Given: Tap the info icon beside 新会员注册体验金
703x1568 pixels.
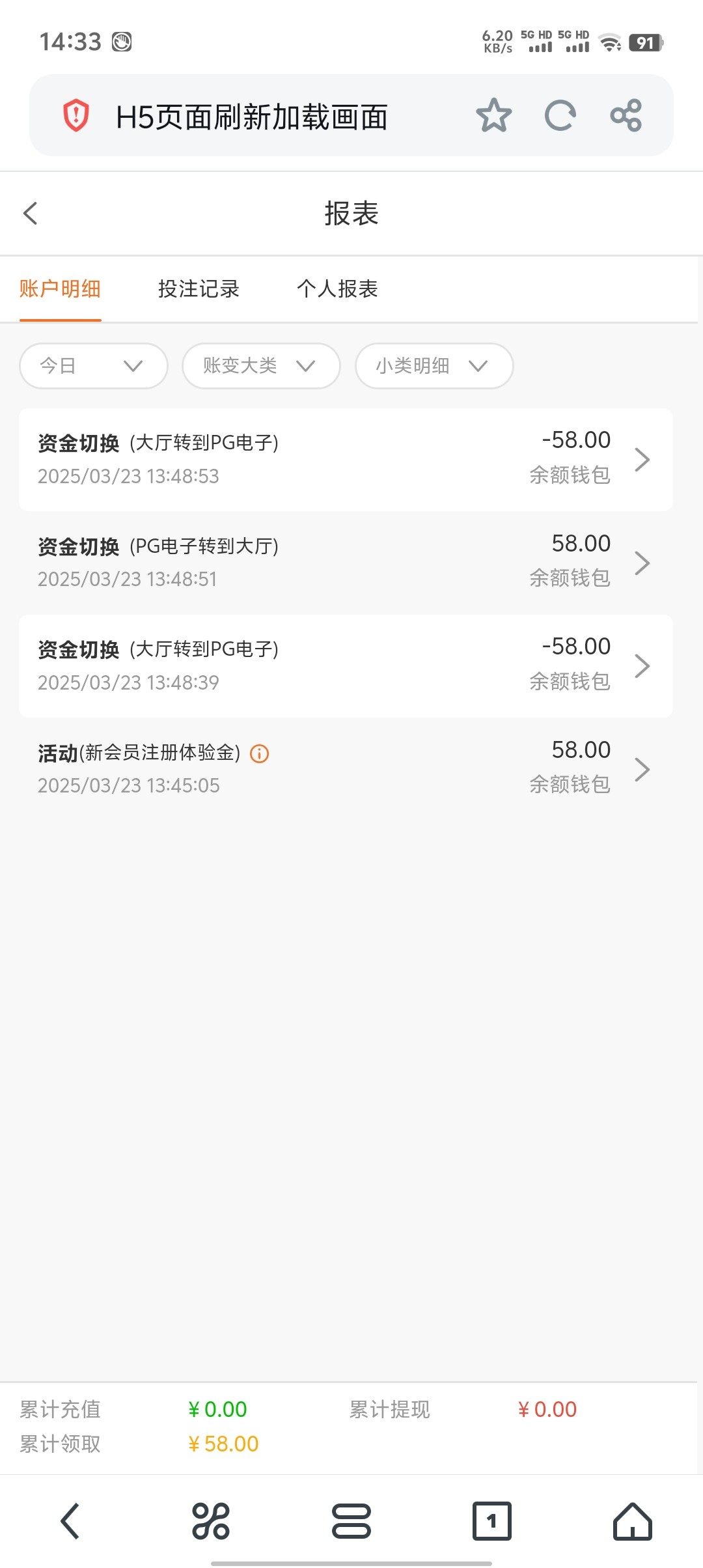Looking at the screenshot, I should point(260,753).
